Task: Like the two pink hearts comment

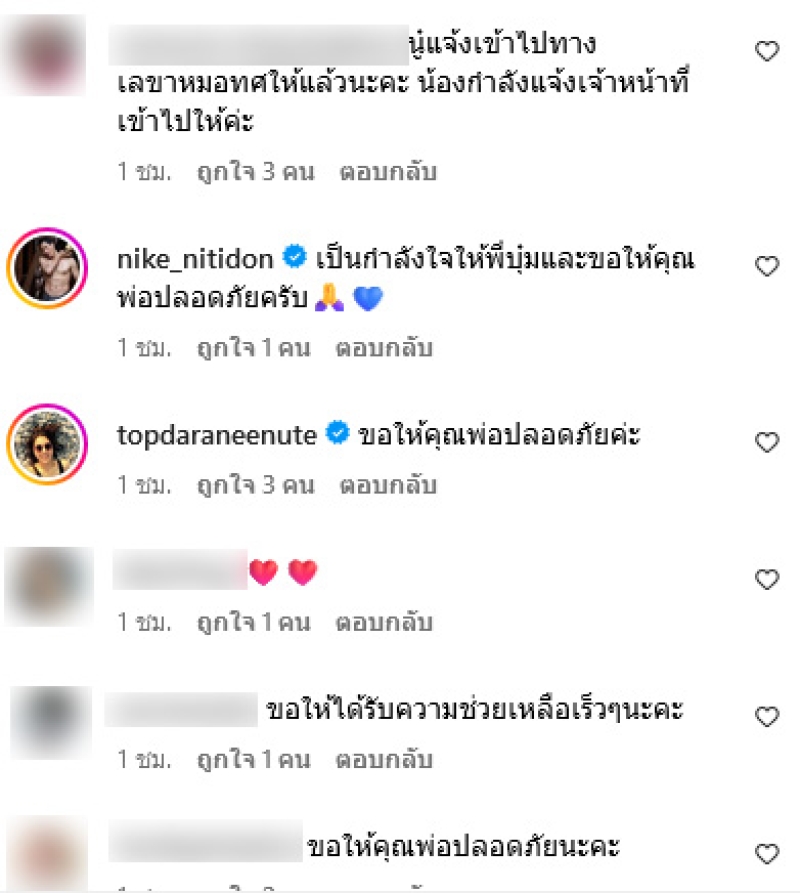Action: (x=766, y=580)
